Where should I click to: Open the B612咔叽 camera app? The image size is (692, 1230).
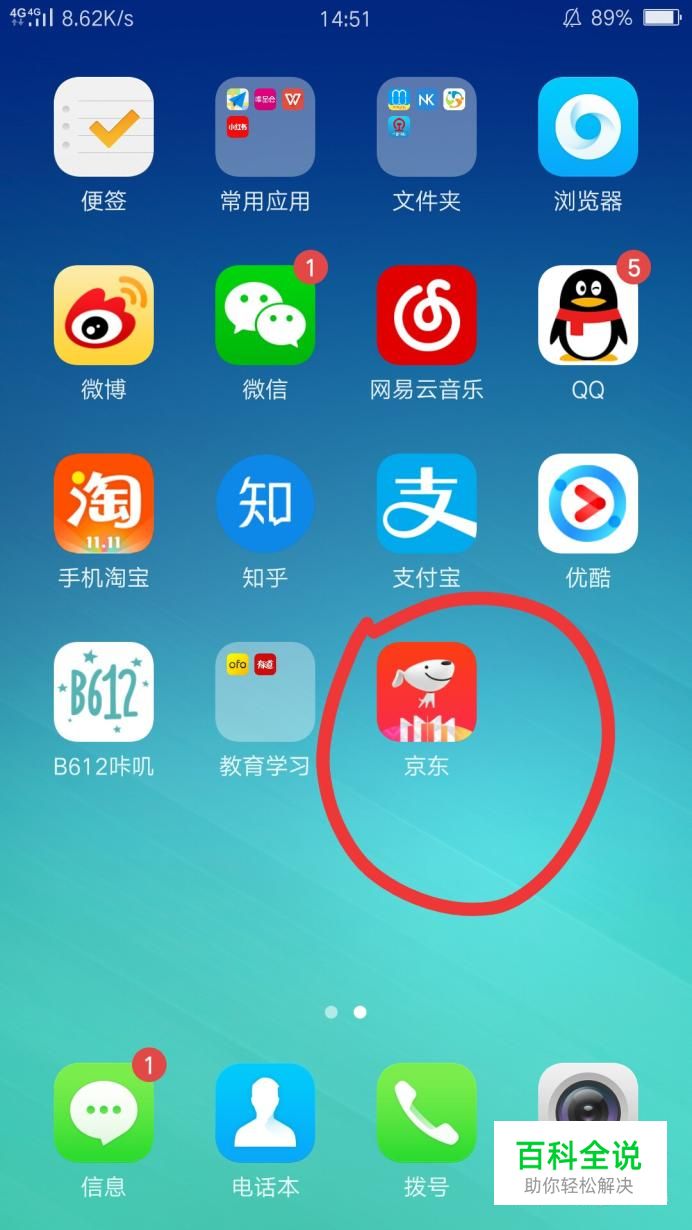(x=104, y=692)
